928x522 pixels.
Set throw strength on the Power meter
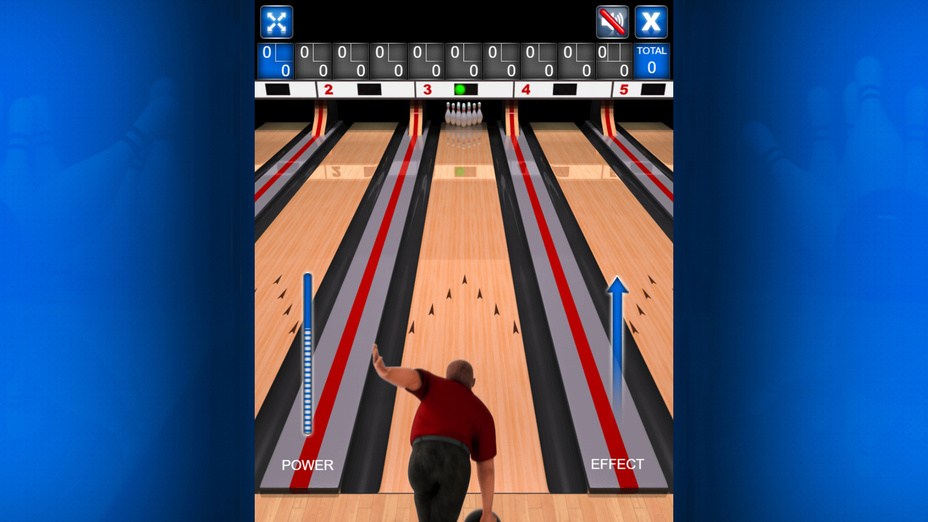tap(308, 354)
